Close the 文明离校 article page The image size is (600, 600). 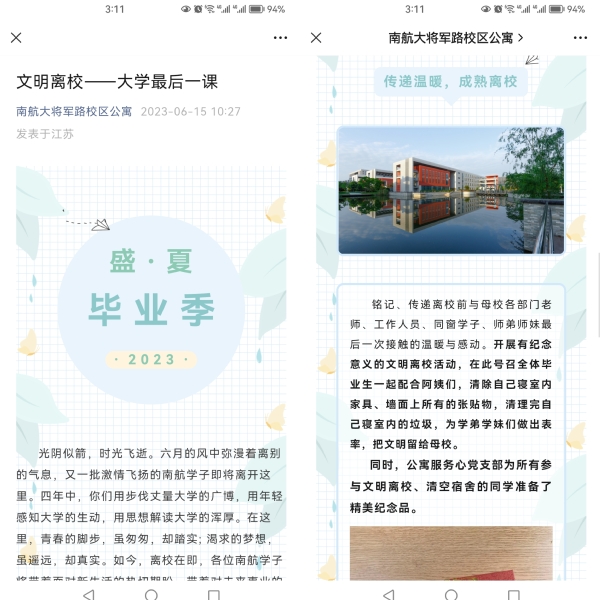point(16,38)
